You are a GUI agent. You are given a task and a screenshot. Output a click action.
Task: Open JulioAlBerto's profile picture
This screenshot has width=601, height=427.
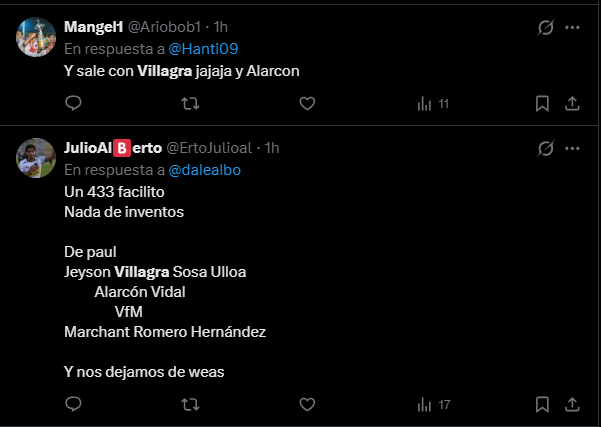[x=35, y=157]
